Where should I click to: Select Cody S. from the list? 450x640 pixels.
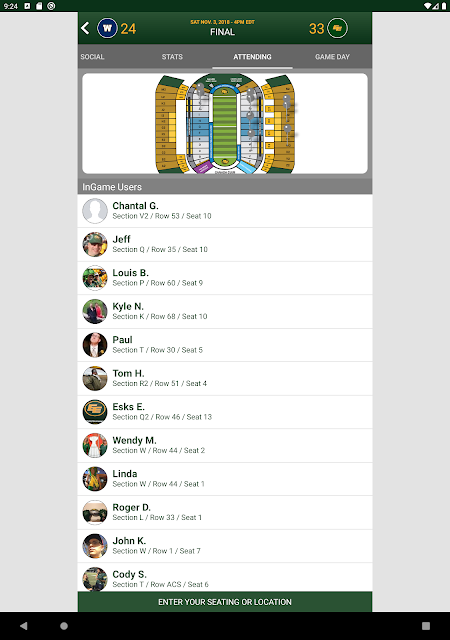pyautogui.click(x=225, y=577)
